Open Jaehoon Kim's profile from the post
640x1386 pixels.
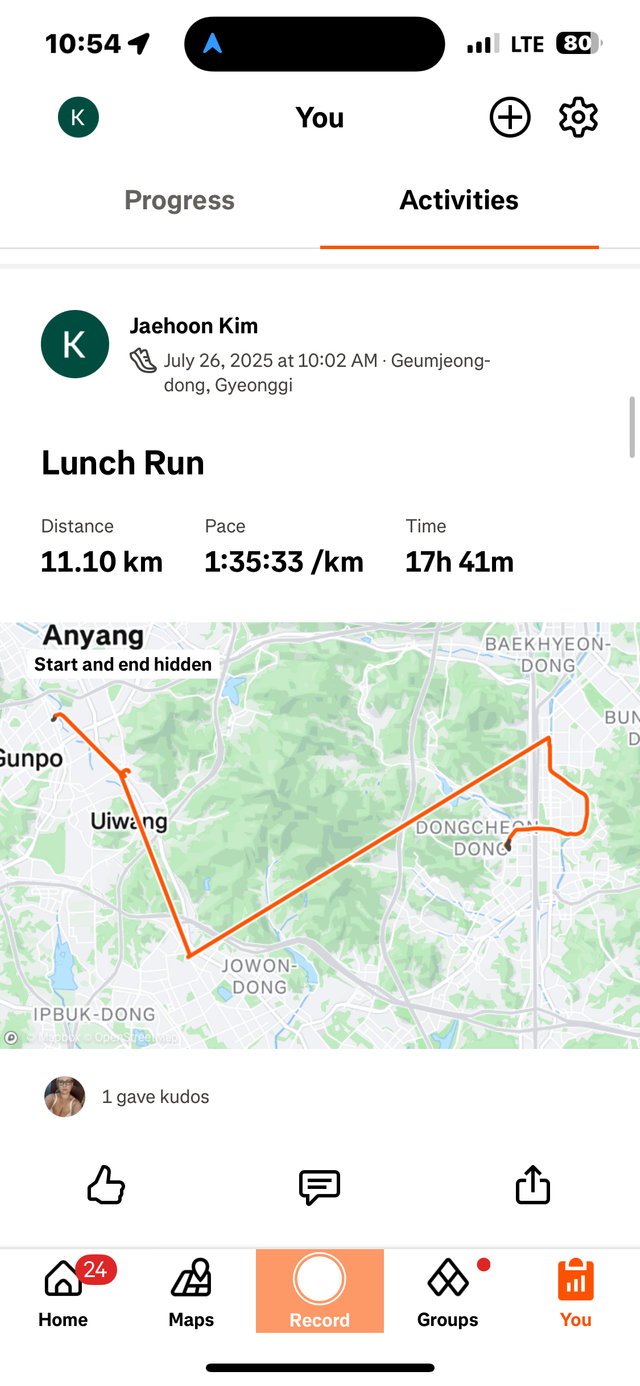point(193,326)
